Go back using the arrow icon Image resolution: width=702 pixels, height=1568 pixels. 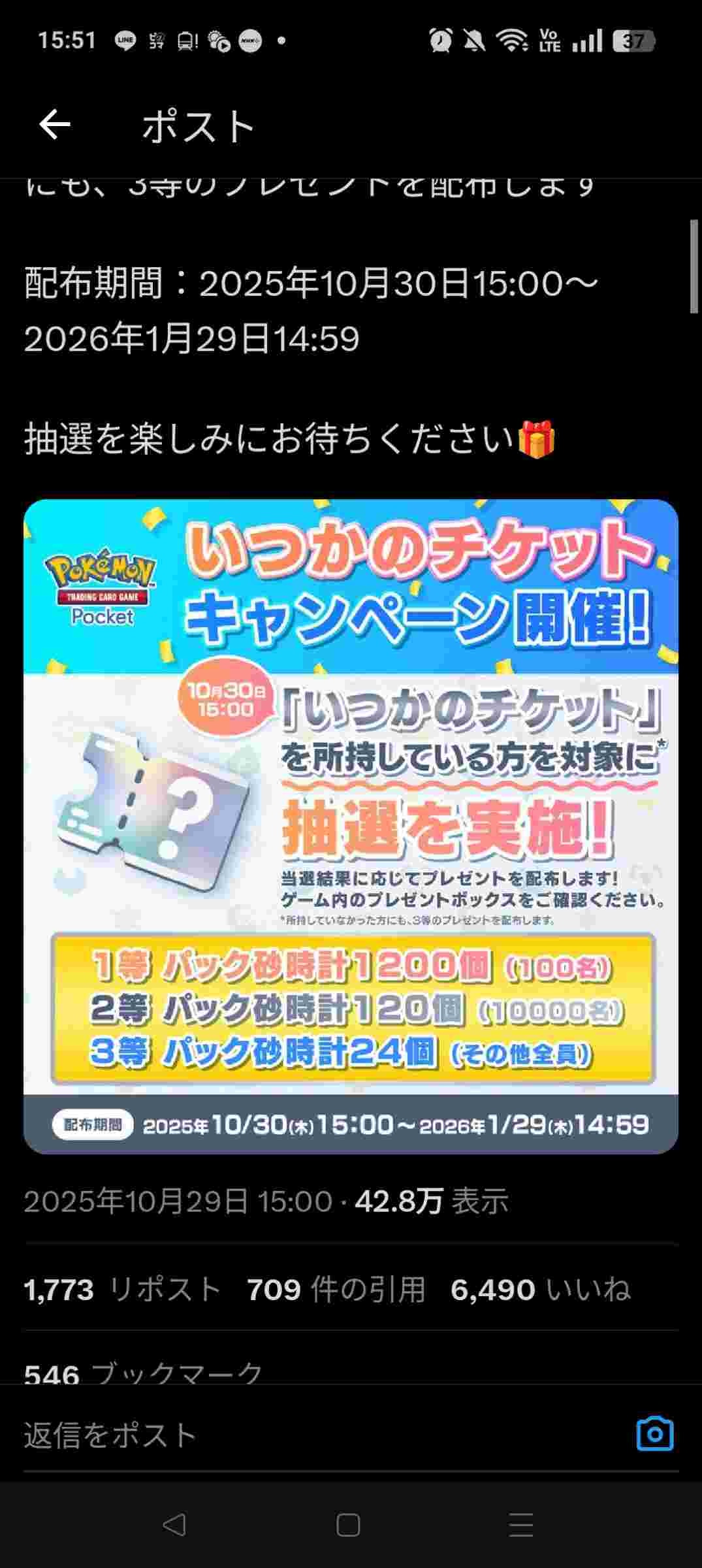[54, 125]
